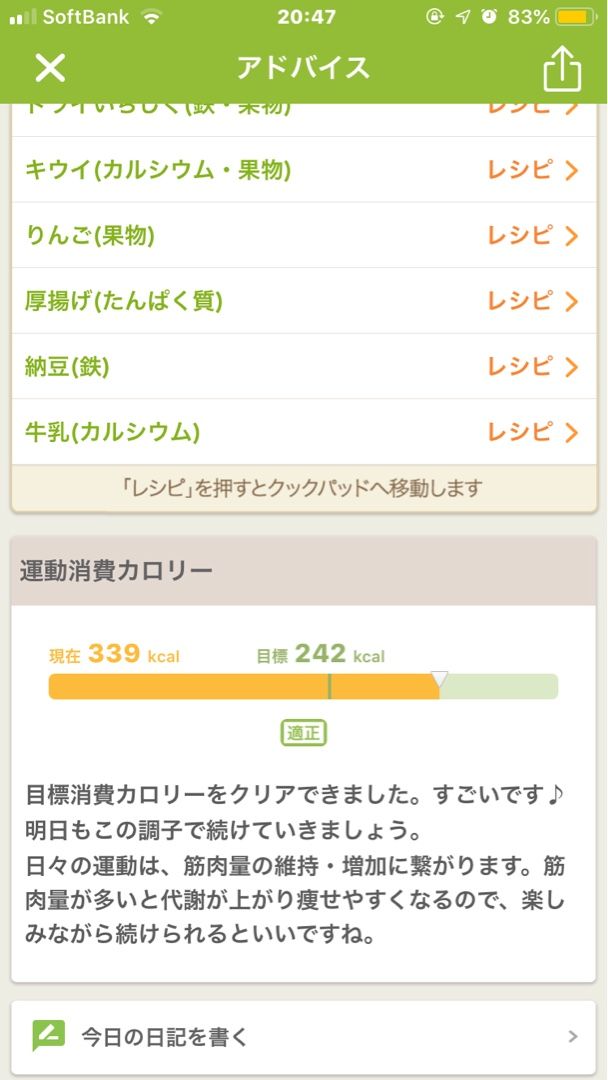Open recipes for キウイ(カルシウム・果物)

[532, 170]
